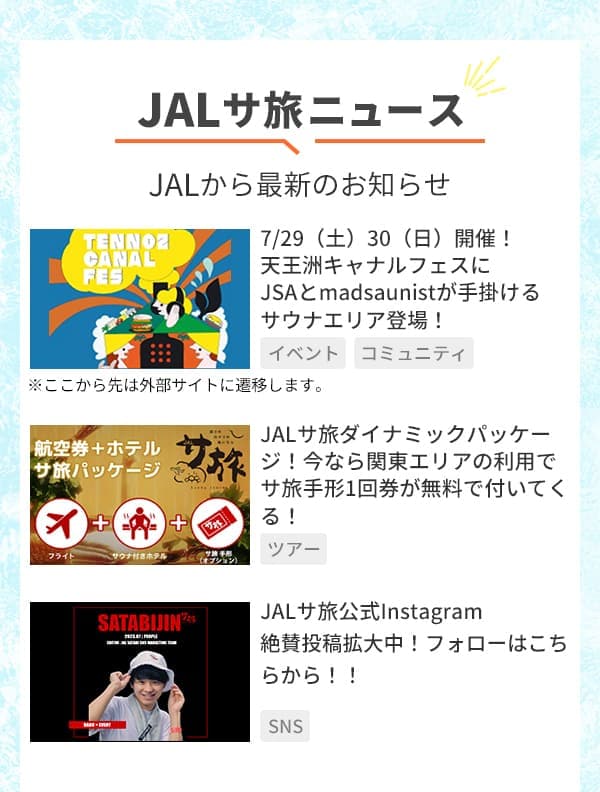The image size is (600, 792).
Task: Select the イベント tag
Action: 303,353
